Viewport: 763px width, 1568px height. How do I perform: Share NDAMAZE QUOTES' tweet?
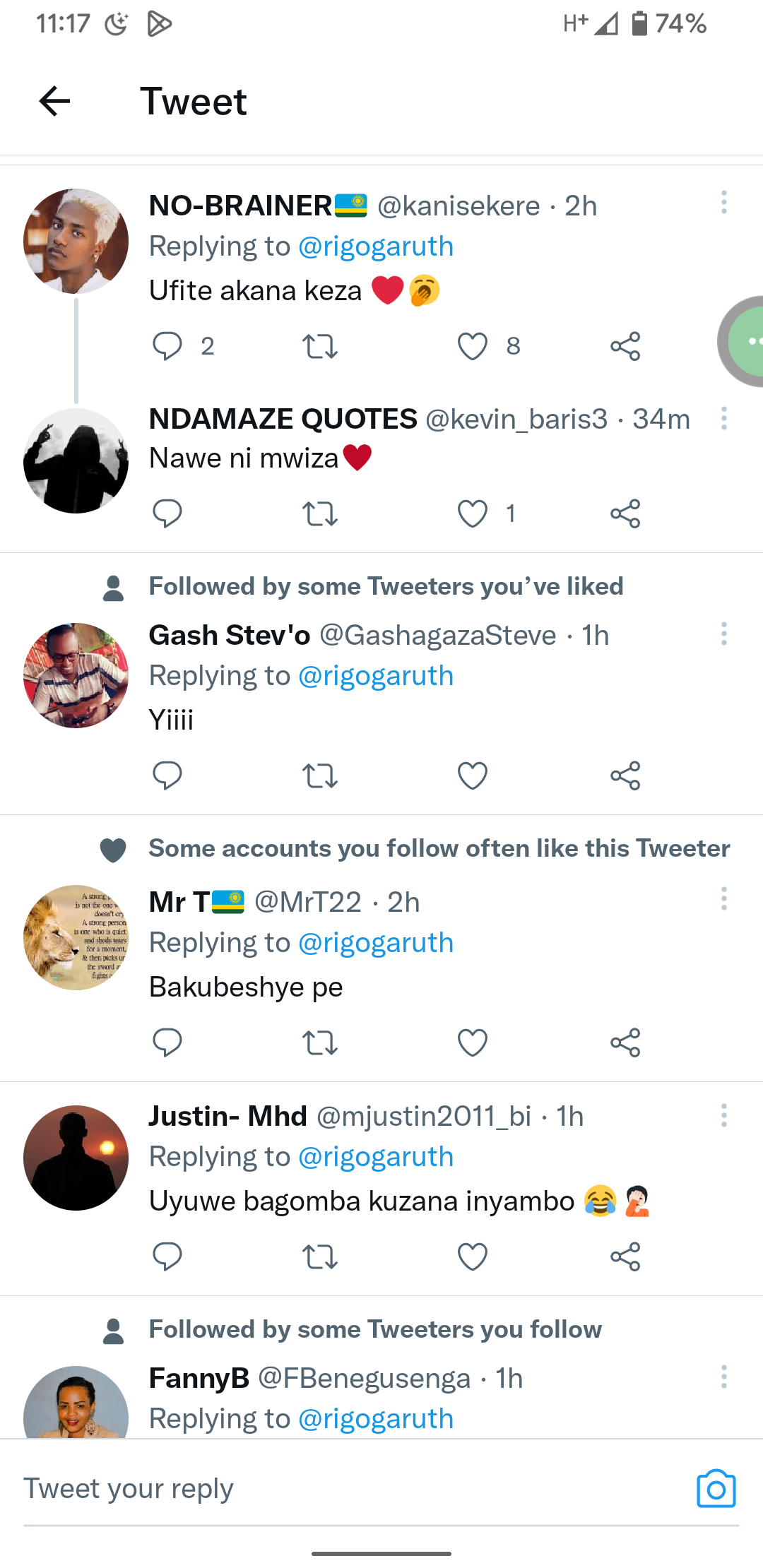625,513
